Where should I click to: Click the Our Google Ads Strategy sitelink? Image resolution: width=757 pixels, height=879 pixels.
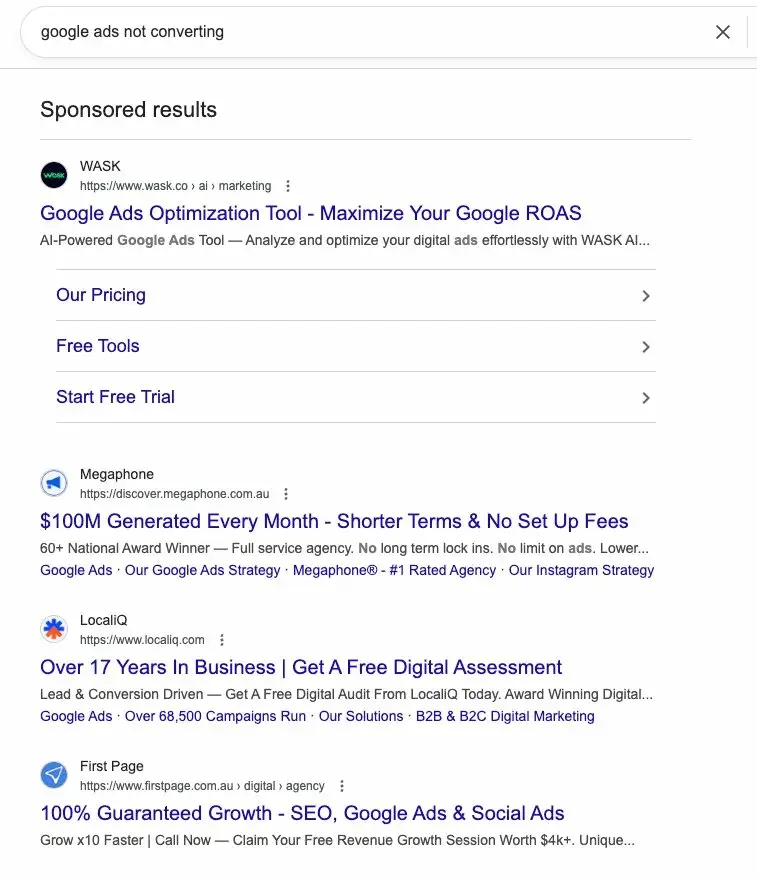[201, 570]
